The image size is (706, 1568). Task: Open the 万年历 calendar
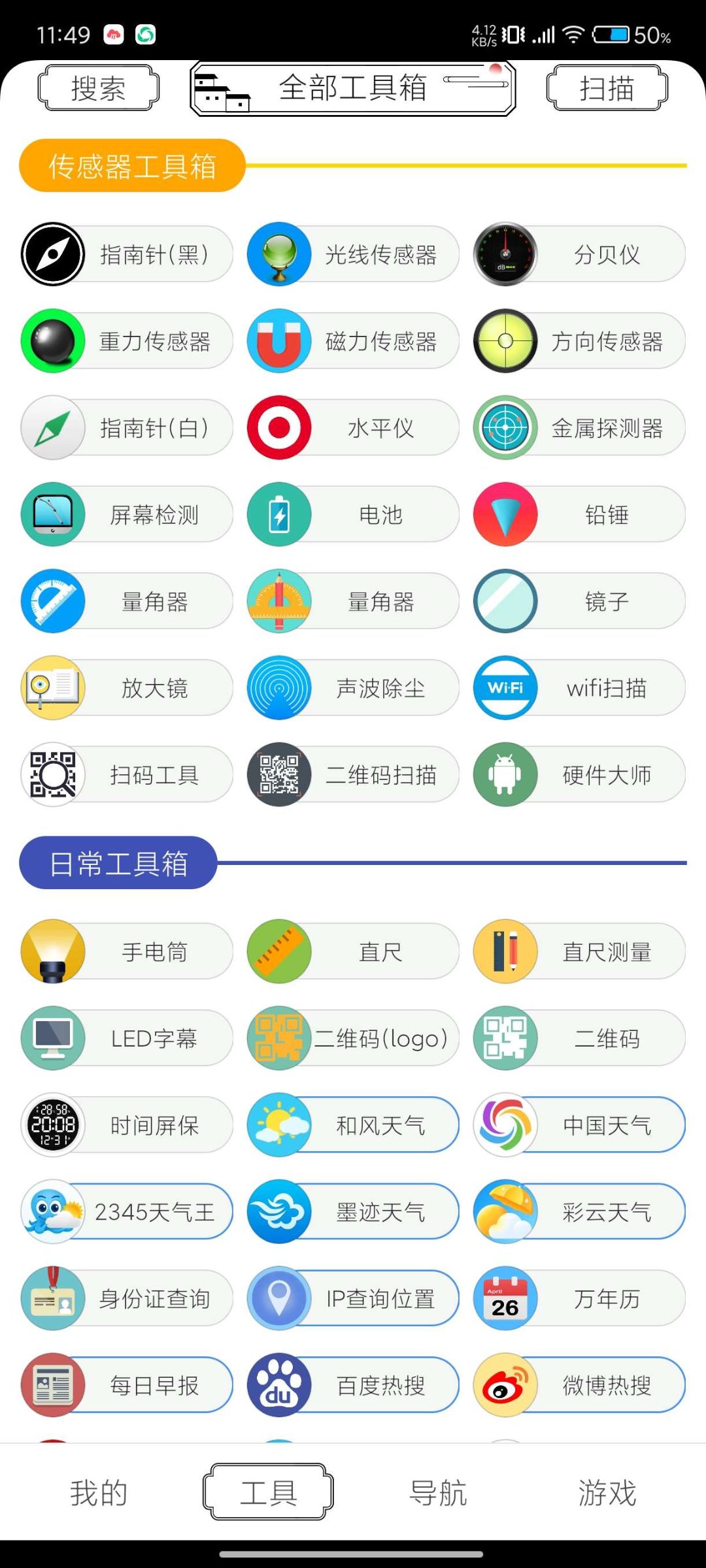click(x=579, y=1298)
